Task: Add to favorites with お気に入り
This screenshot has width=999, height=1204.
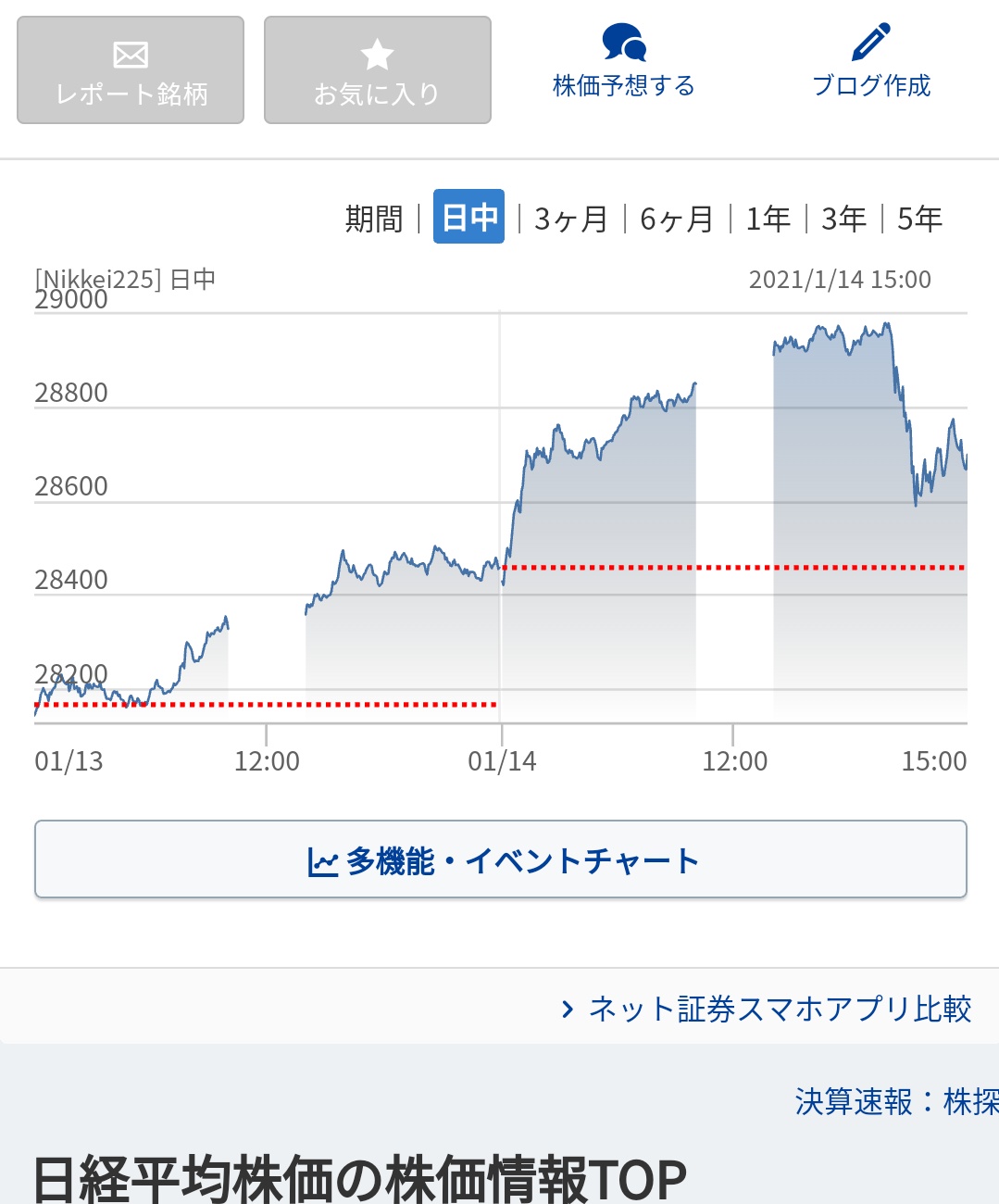Action: point(377,70)
